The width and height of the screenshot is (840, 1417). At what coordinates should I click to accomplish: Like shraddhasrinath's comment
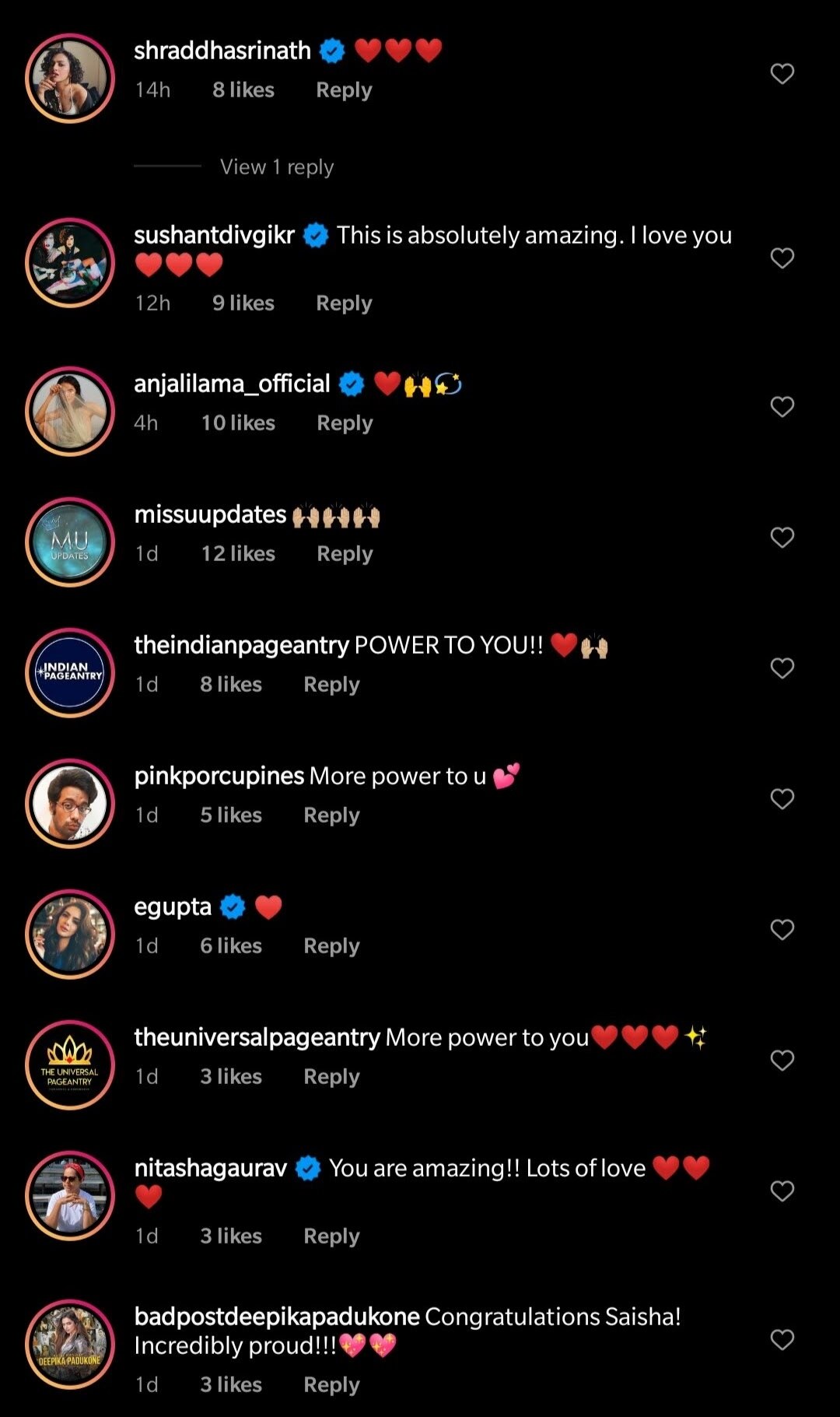tap(782, 74)
